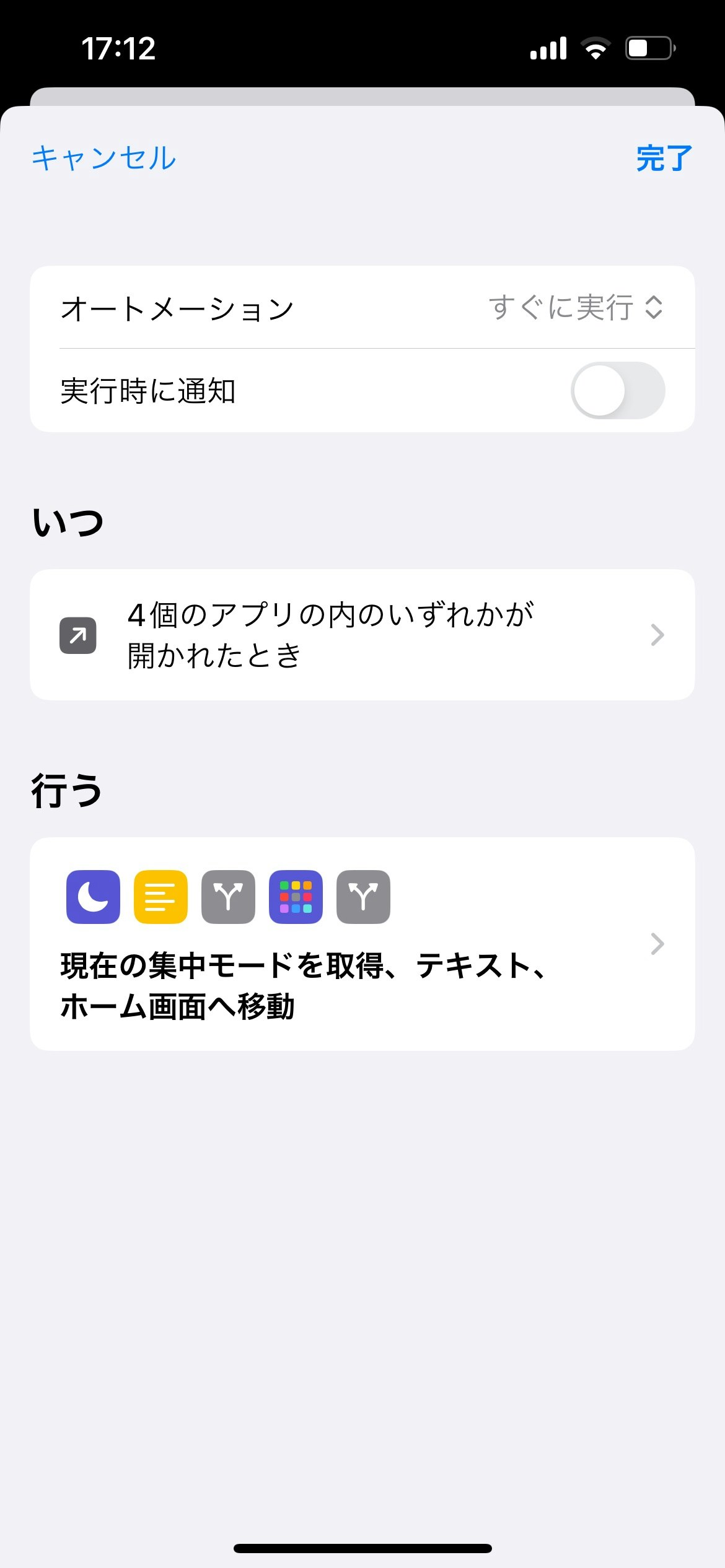This screenshot has height=1568, width=725.
Task: Tap キャンセル to discard changes
Action: pyautogui.click(x=104, y=158)
